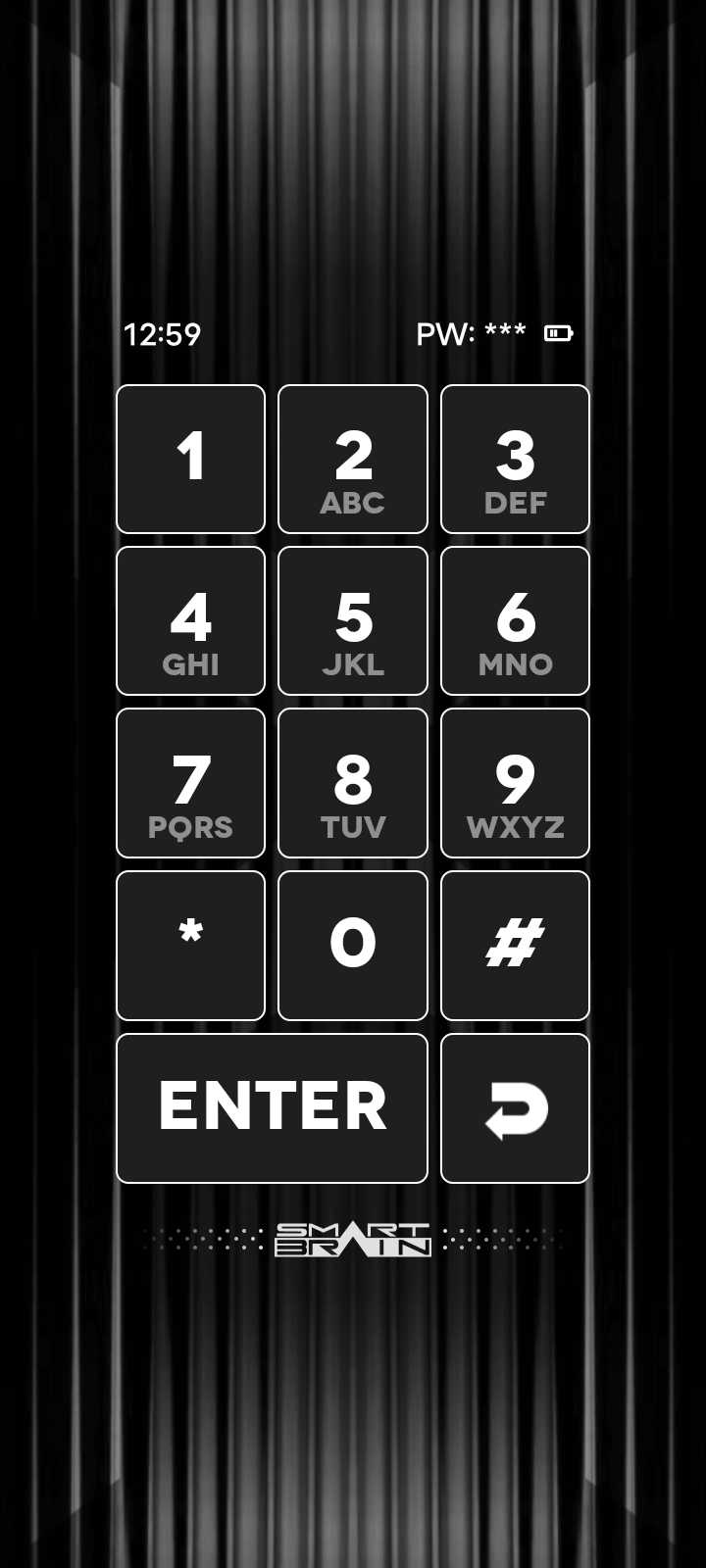Tap the 3 DEF key
This screenshot has width=706, height=1568.
click(515, 459)
